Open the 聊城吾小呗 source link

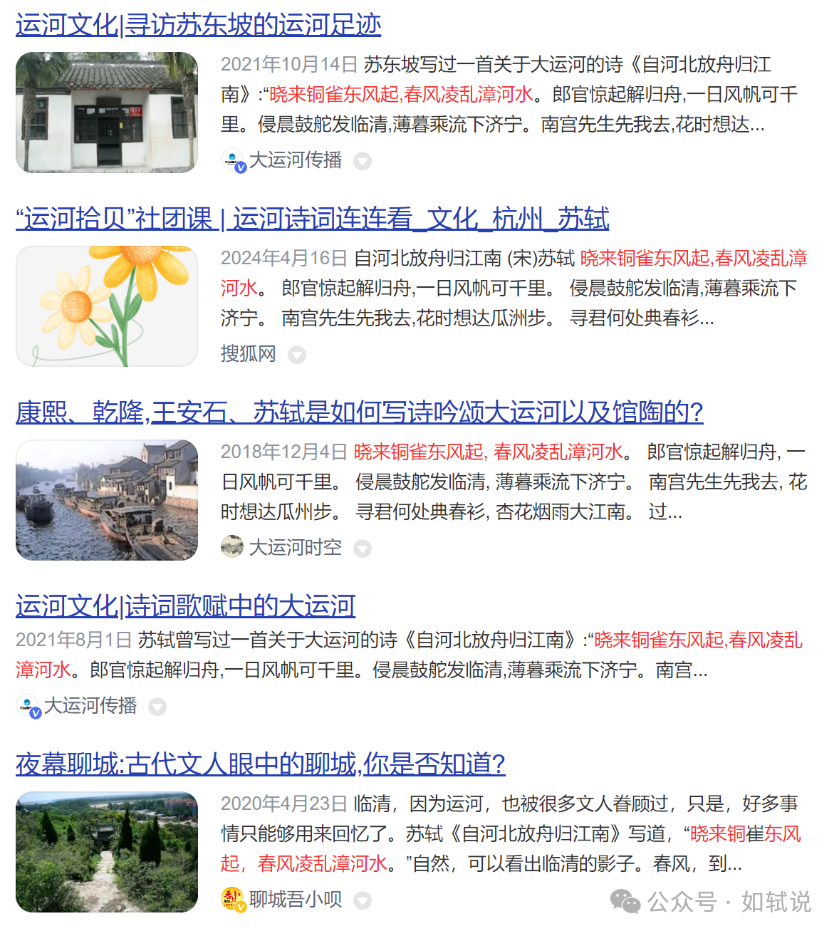pos(295,899)
